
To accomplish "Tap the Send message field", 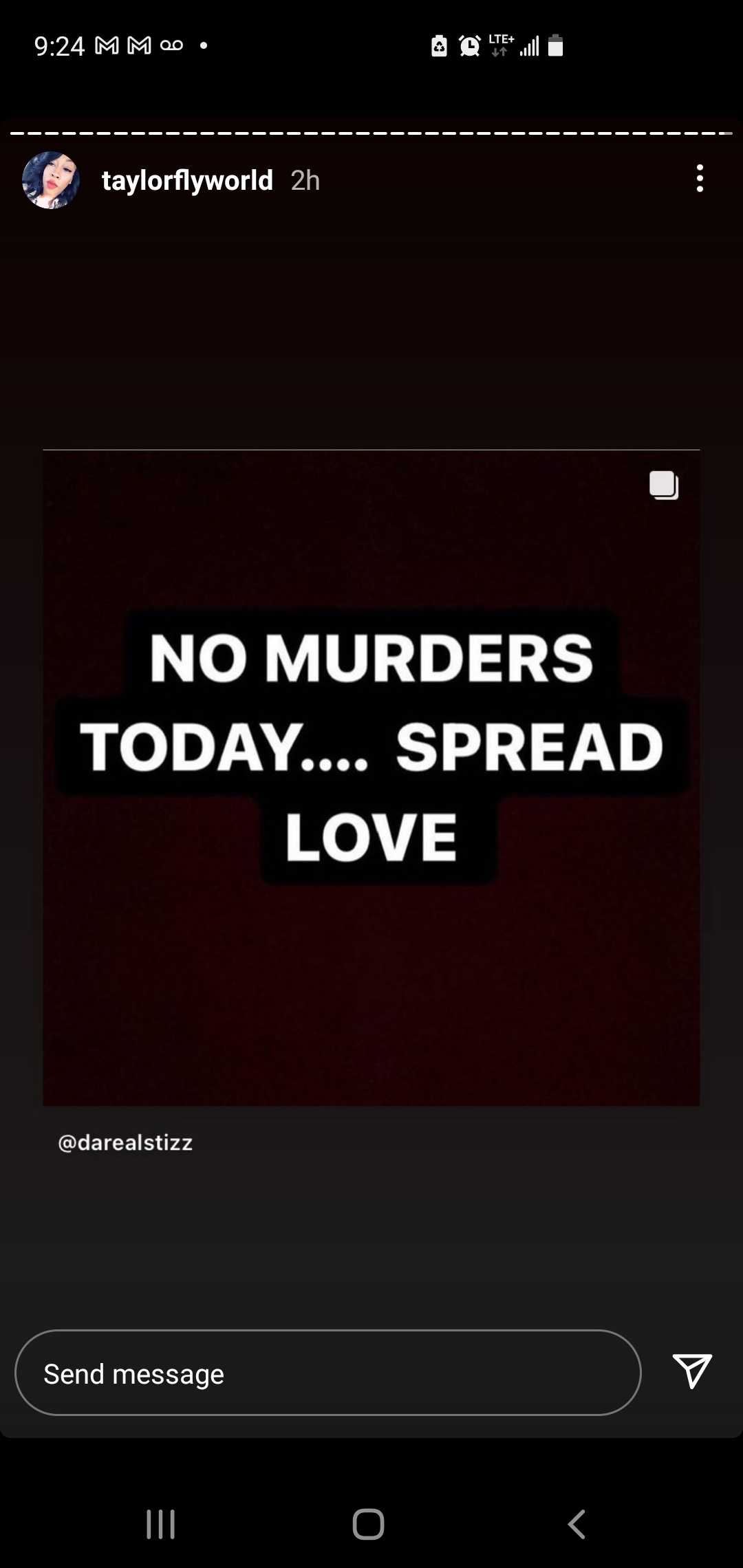I will 327,1373.
